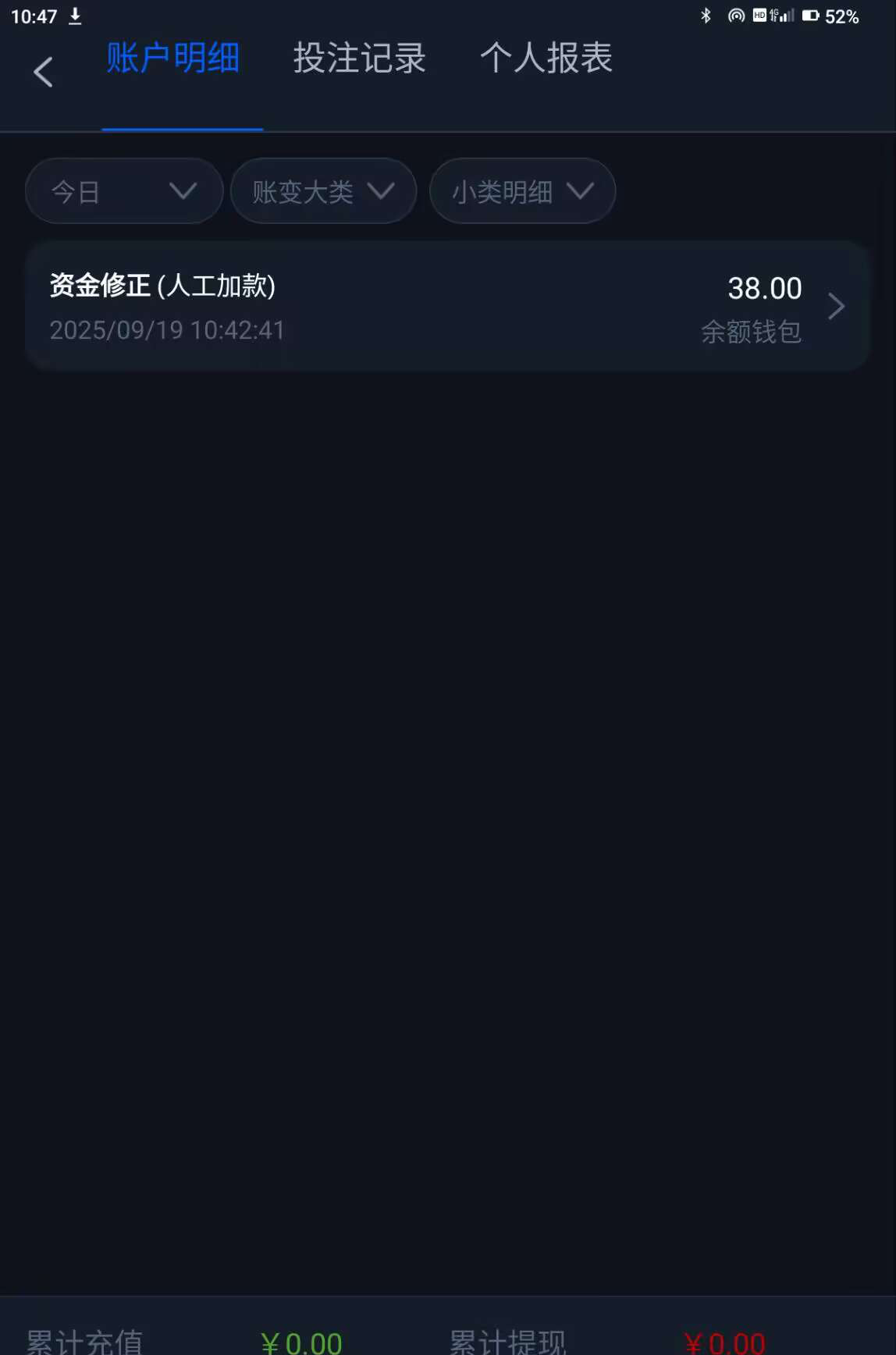Switch to the 投注记录 tab
The width and height of the screenshot is (896, 1355).
click(360, 59)
